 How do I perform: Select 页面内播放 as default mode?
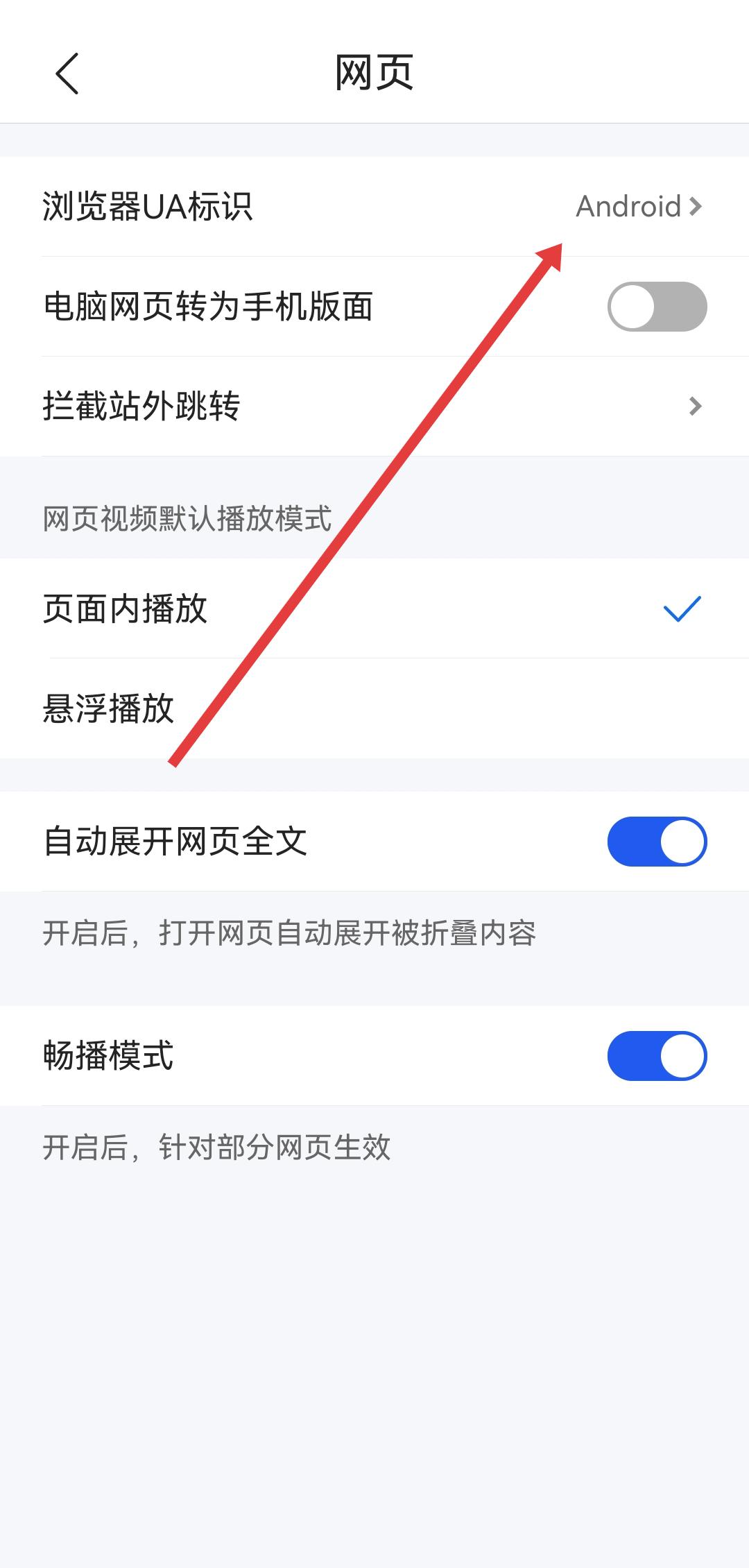click(374, 609)
